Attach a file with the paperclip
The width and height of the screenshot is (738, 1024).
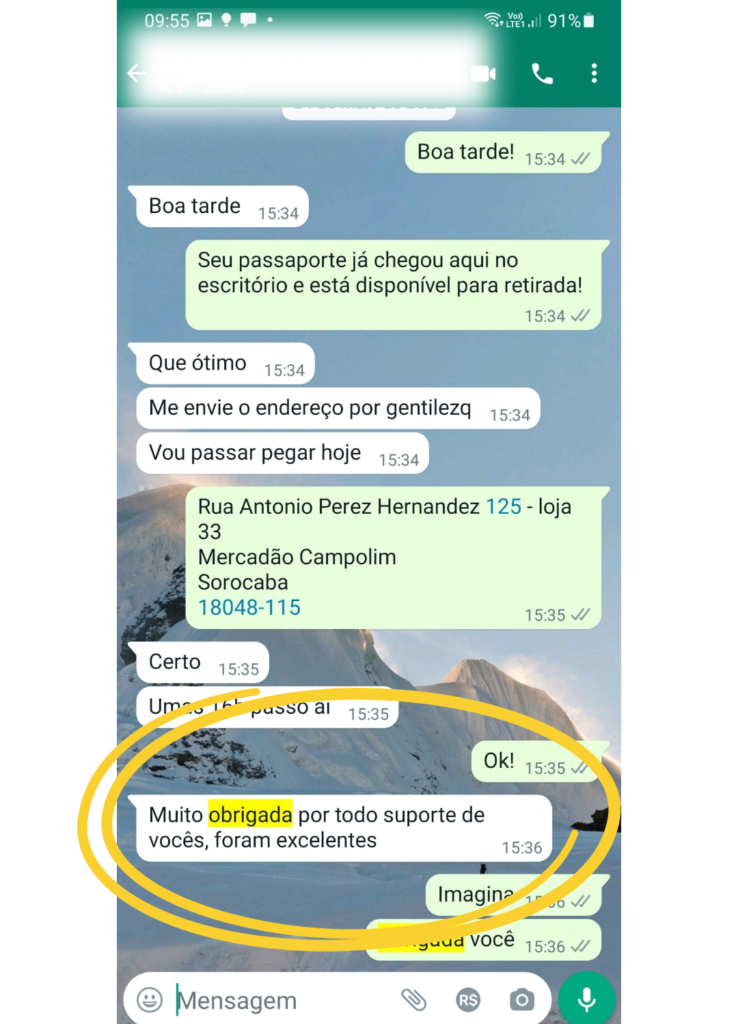point(413,1000)
